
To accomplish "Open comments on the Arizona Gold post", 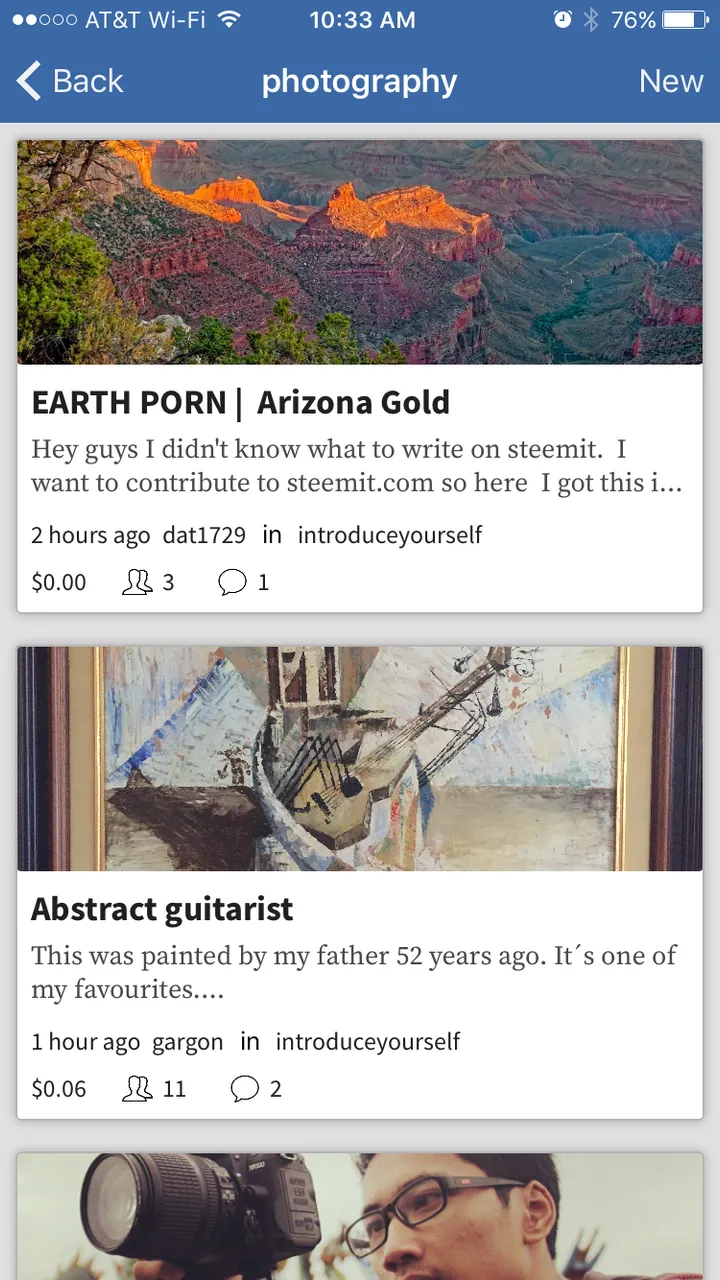I will point(243,582).
